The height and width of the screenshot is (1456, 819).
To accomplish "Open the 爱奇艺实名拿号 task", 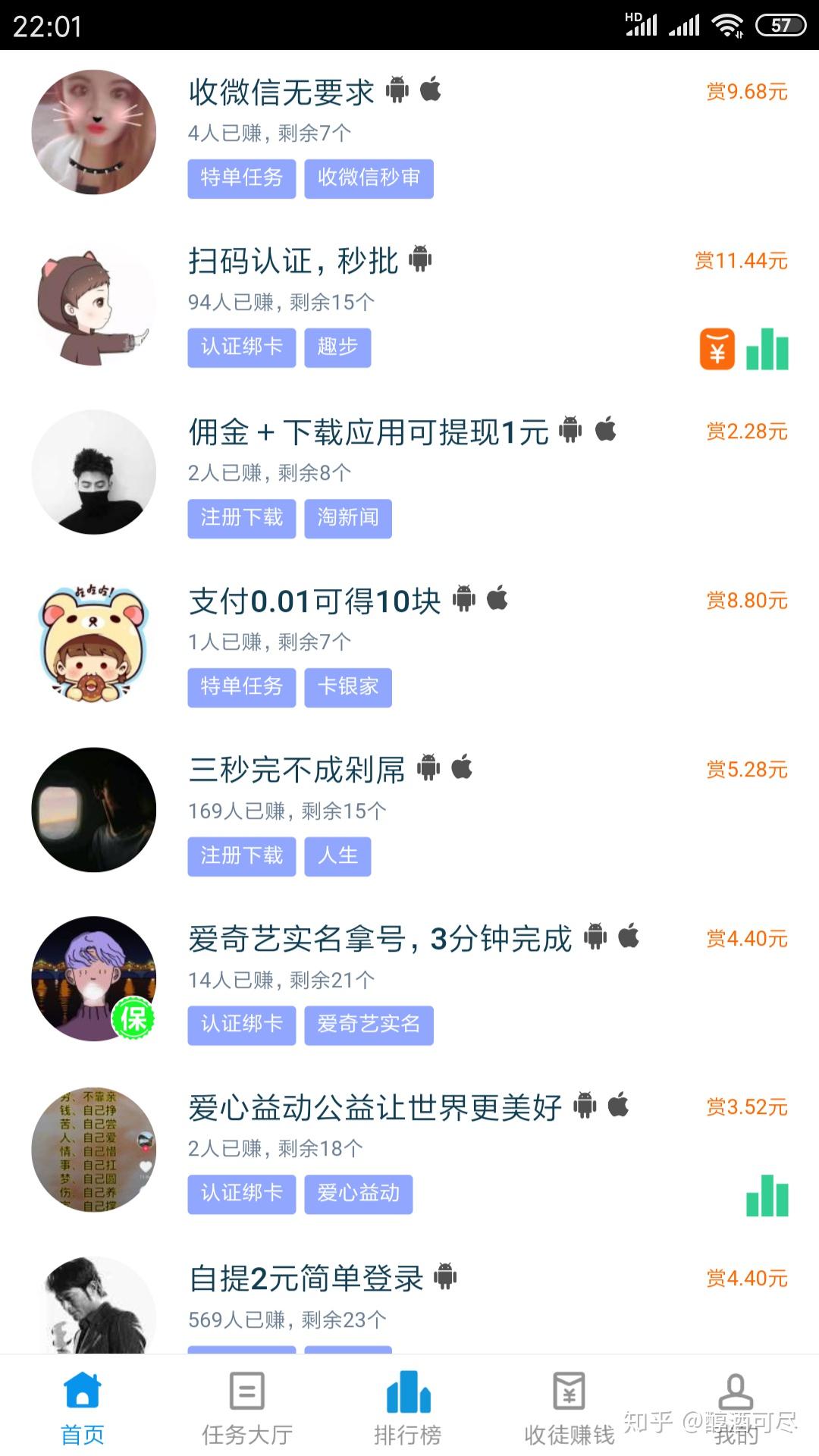I will coord(379,940).
